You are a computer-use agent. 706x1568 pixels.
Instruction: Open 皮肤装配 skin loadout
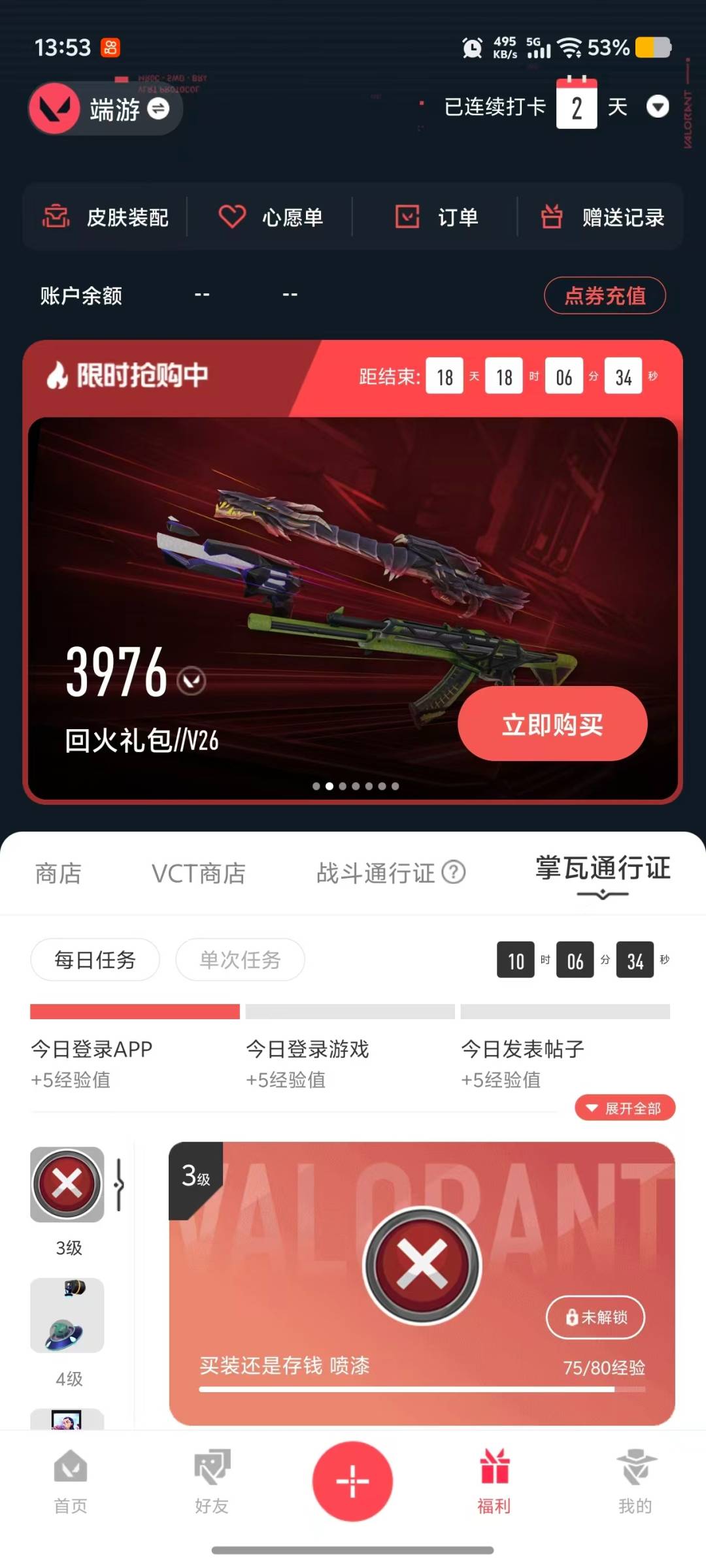tap(106, 217)
